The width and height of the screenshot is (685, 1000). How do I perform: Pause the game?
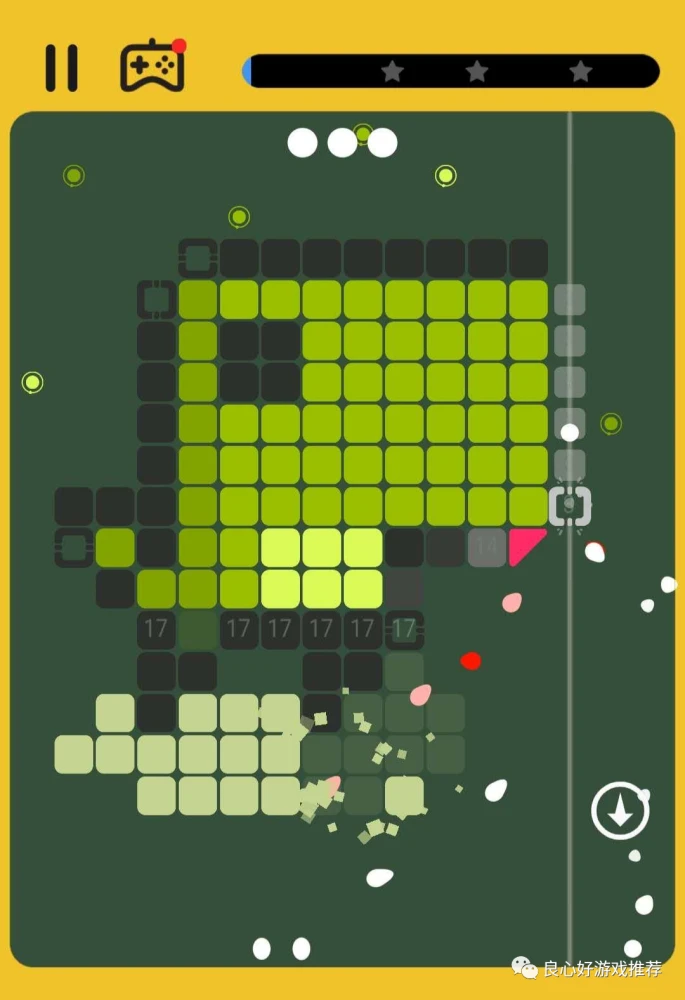click(x=61, y=68)
